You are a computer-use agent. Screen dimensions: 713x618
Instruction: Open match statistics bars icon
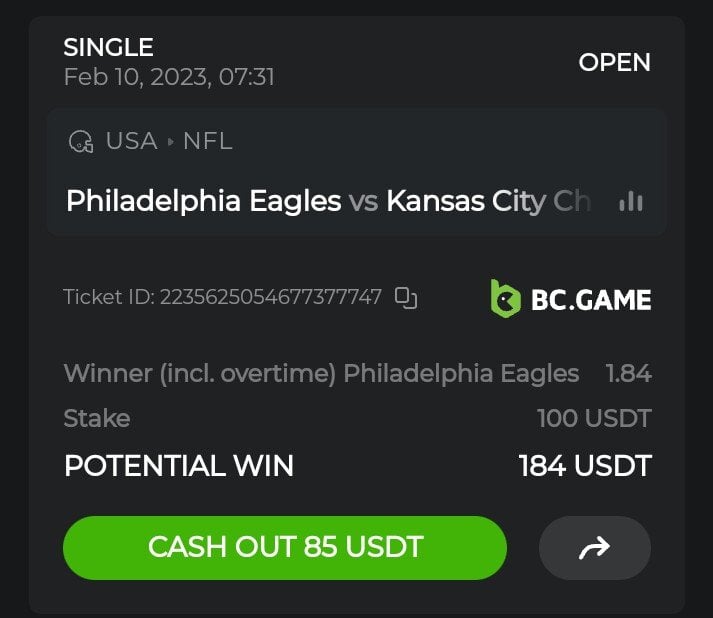630,202
